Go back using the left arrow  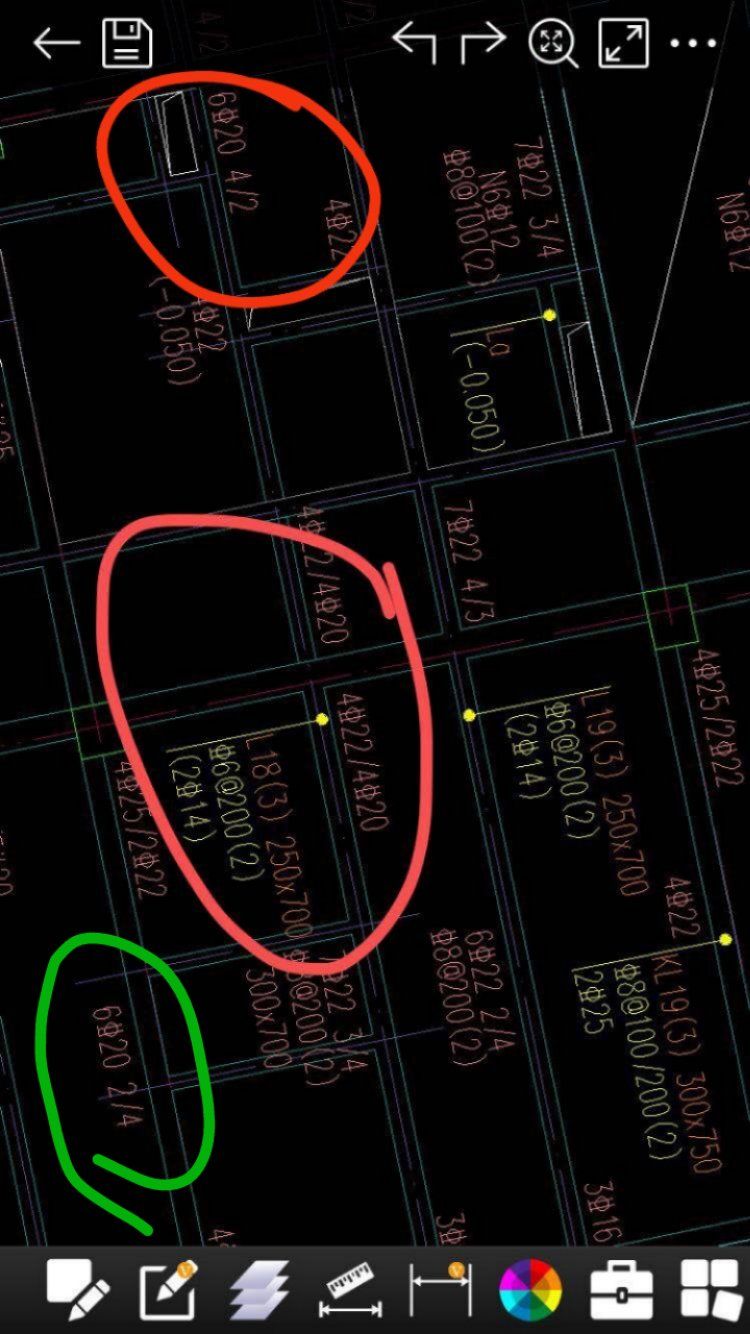tap(56, 44)
